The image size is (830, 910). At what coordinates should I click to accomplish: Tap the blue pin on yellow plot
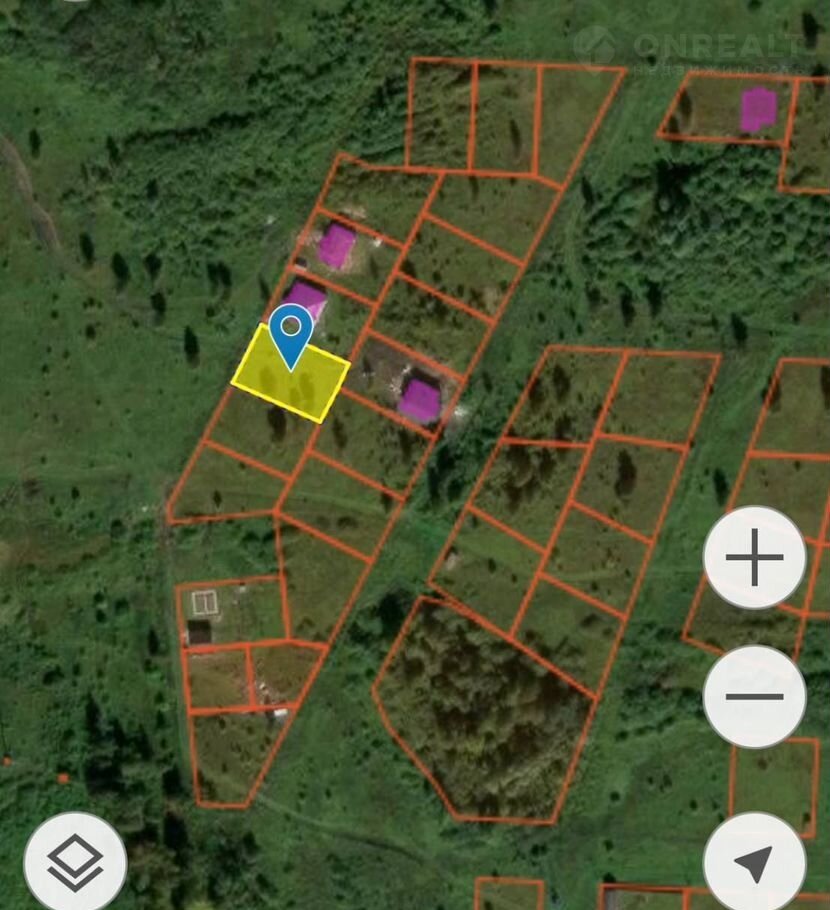click(291, 331)
